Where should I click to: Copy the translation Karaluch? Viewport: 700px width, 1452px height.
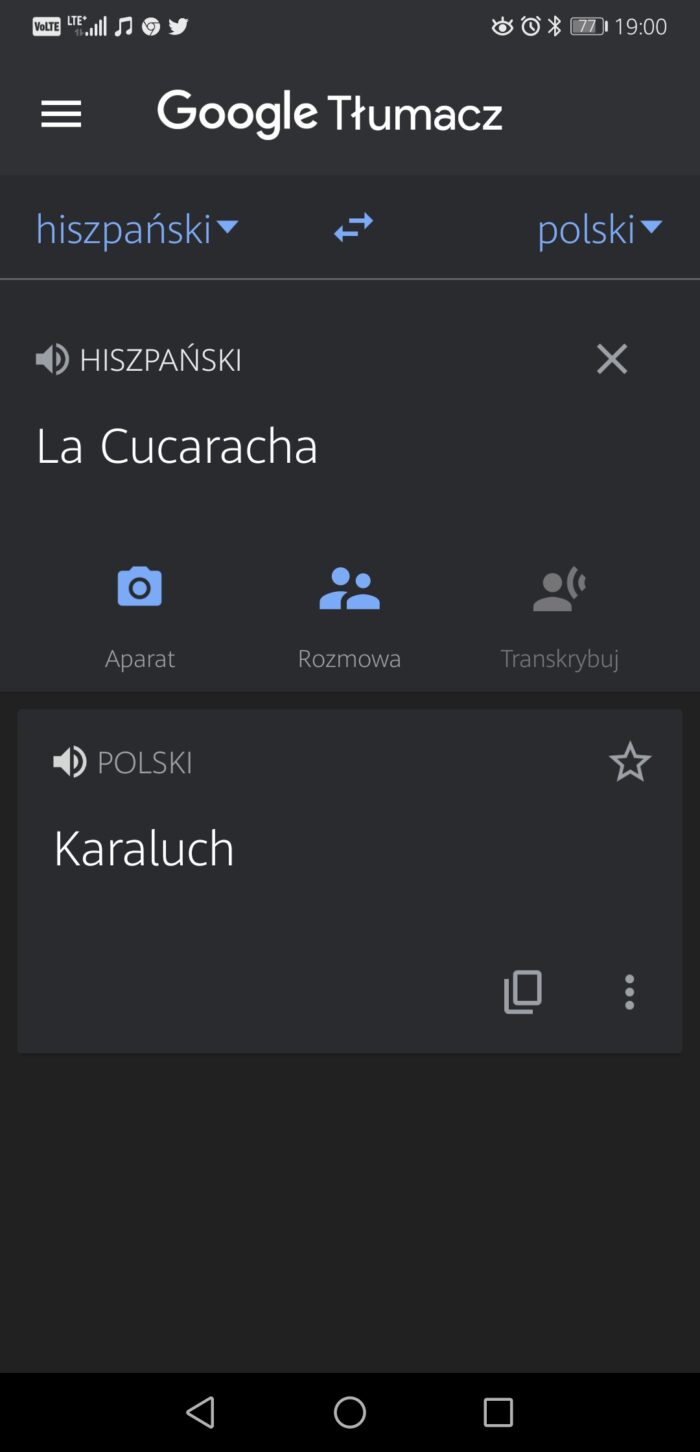tap(522, 992)
